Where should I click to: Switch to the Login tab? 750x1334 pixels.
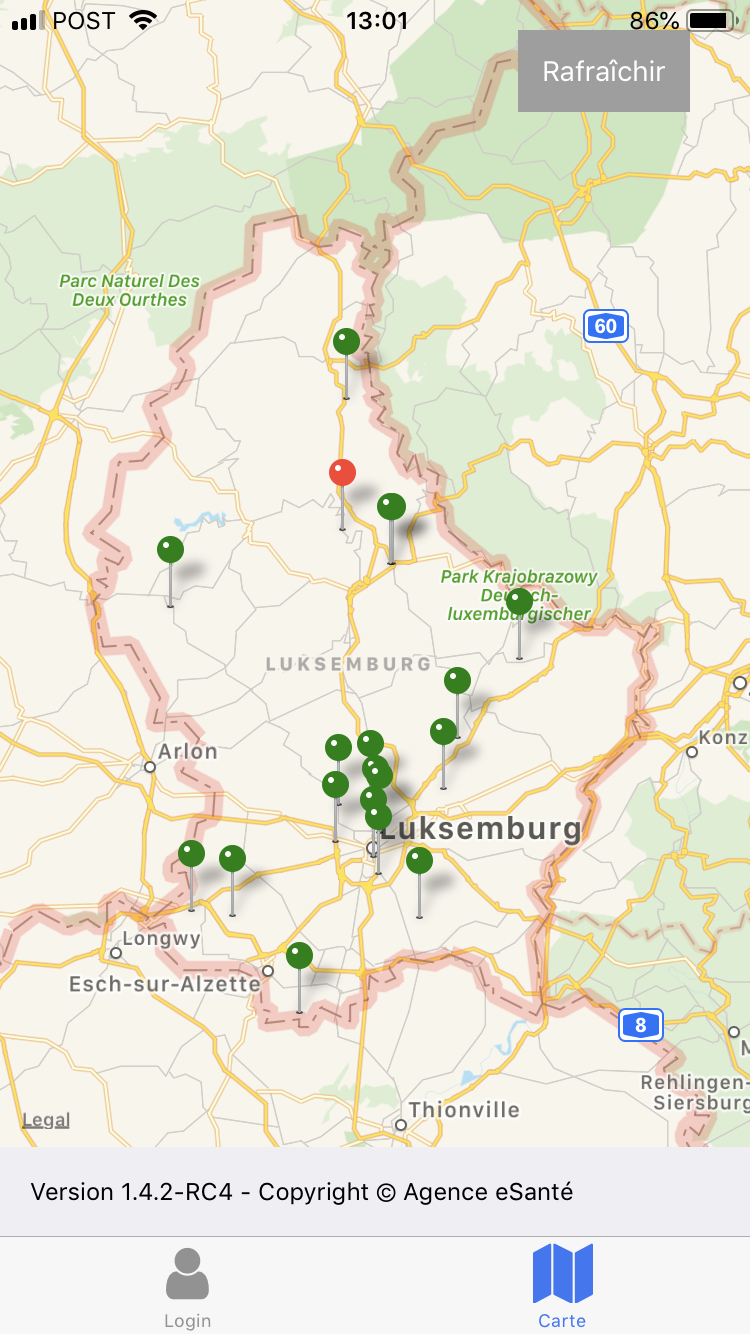point(187,1288)
